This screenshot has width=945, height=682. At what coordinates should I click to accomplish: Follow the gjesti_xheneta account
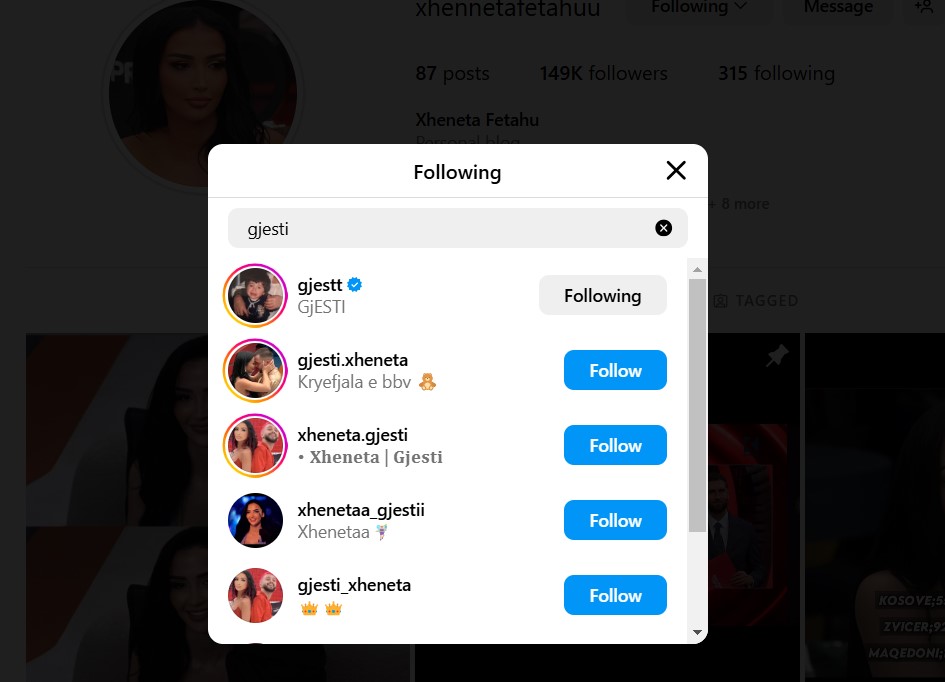tap(615, 595)
